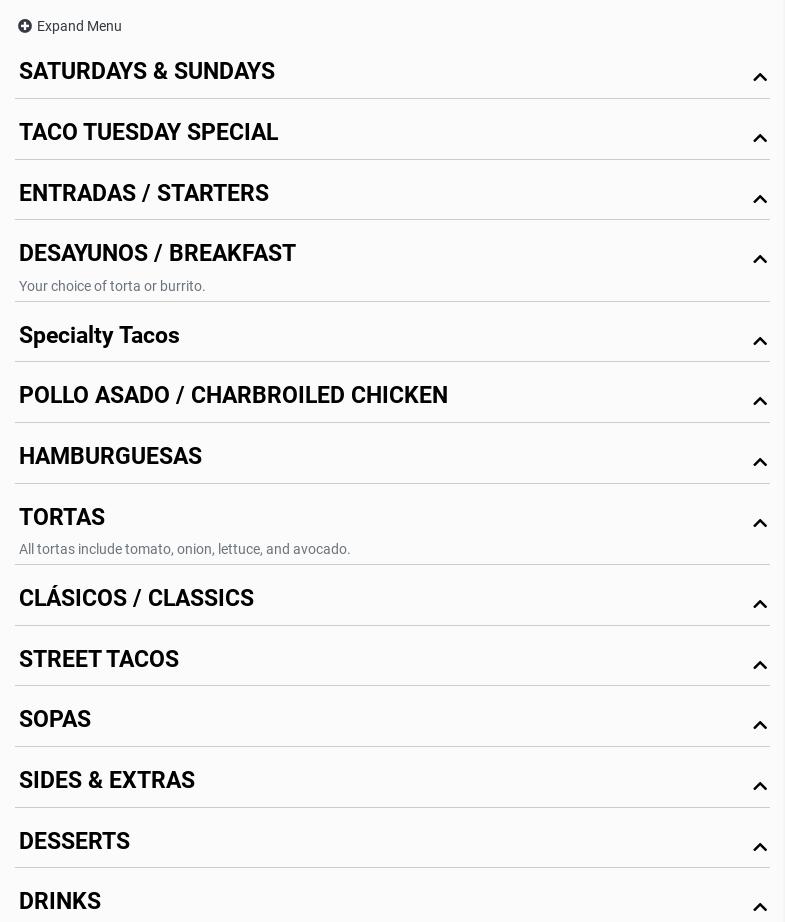Open the Taco Tuesday Special section
The width and height of the screenshot is (785, 922).
149,133
